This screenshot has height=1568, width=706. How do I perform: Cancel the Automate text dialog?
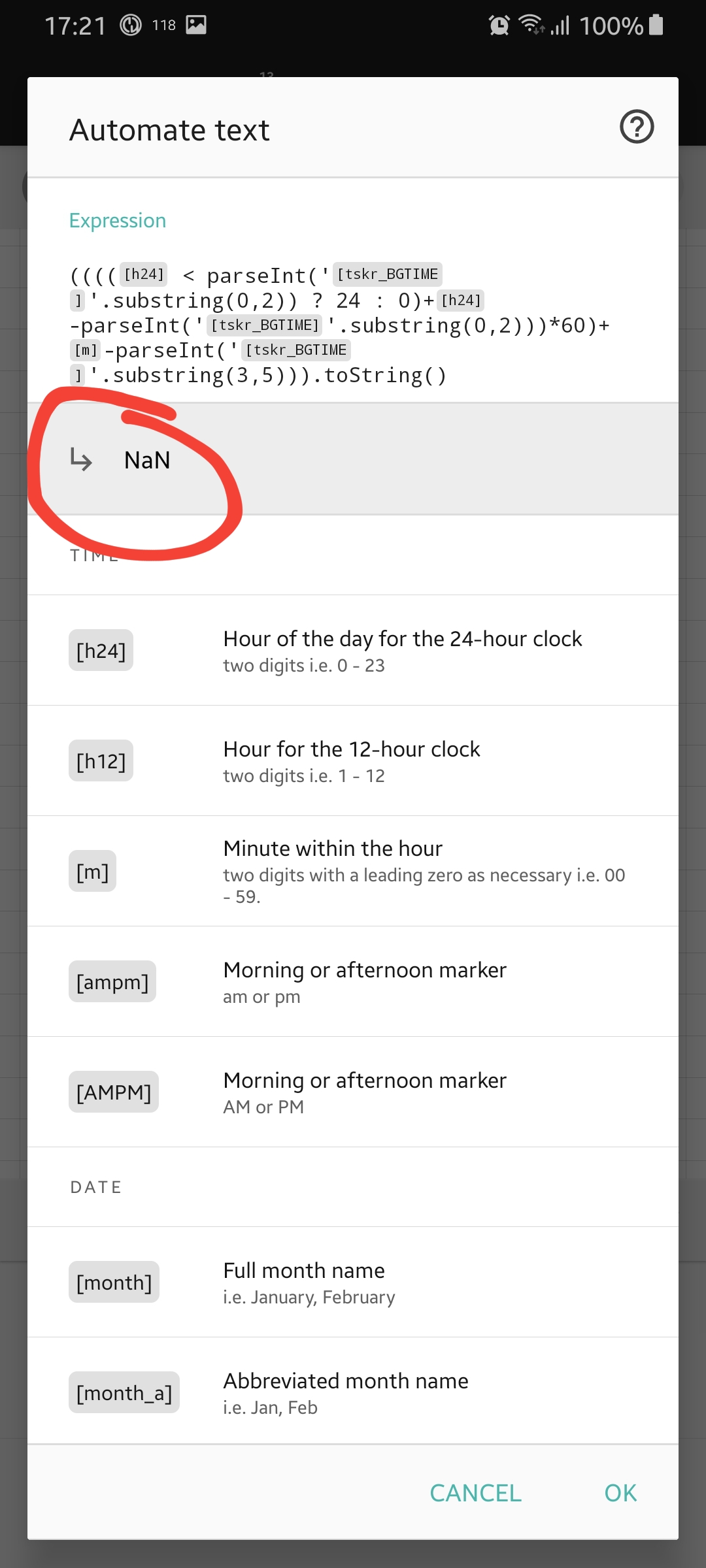(475, 1493)
